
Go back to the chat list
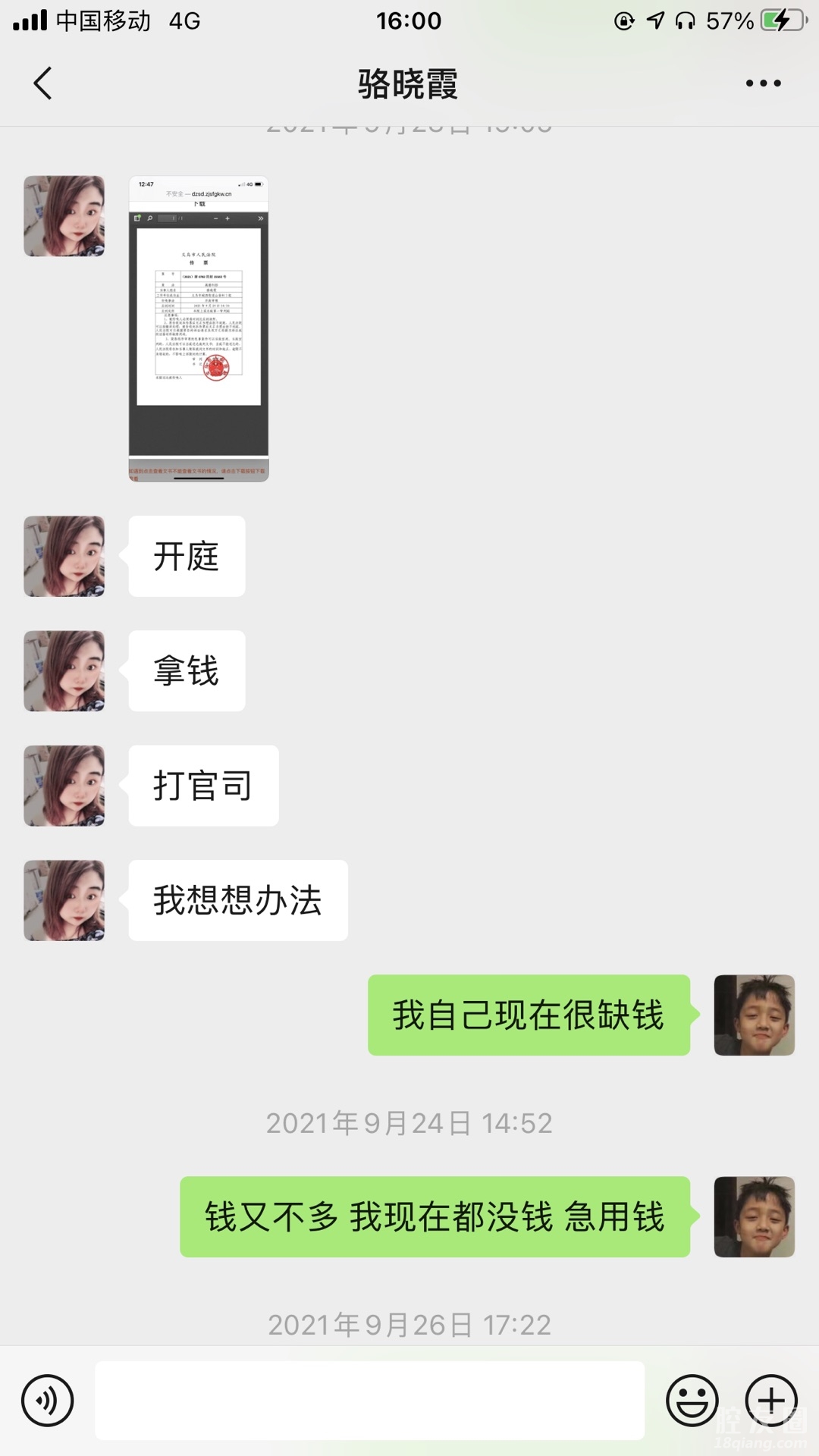tap(43, 83)
